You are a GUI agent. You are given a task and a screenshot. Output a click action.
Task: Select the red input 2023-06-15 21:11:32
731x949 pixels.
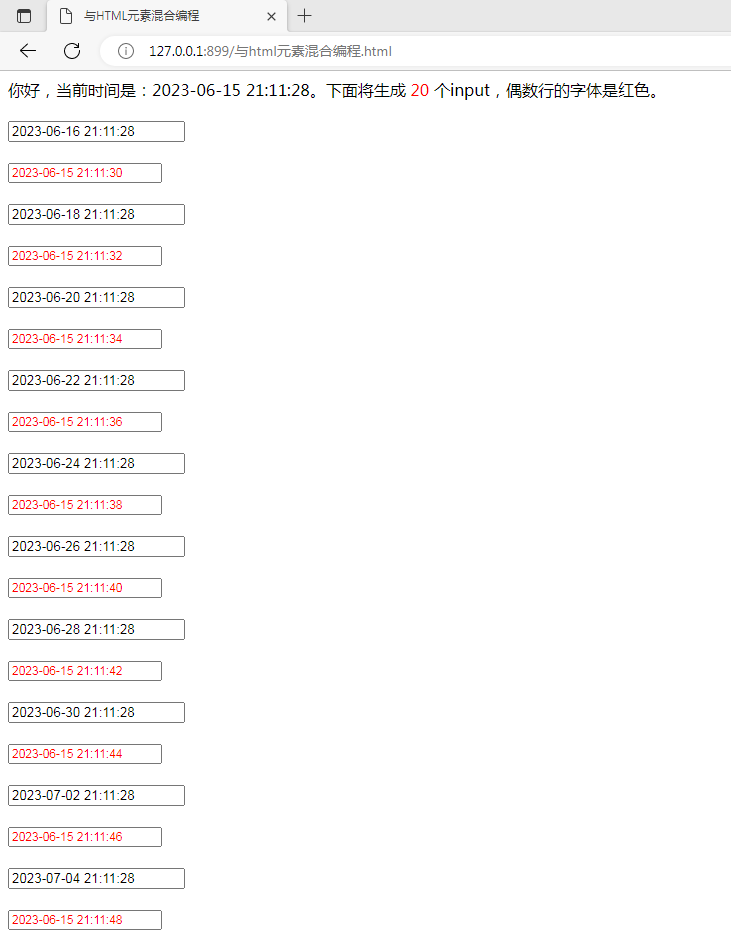(85, 256)
